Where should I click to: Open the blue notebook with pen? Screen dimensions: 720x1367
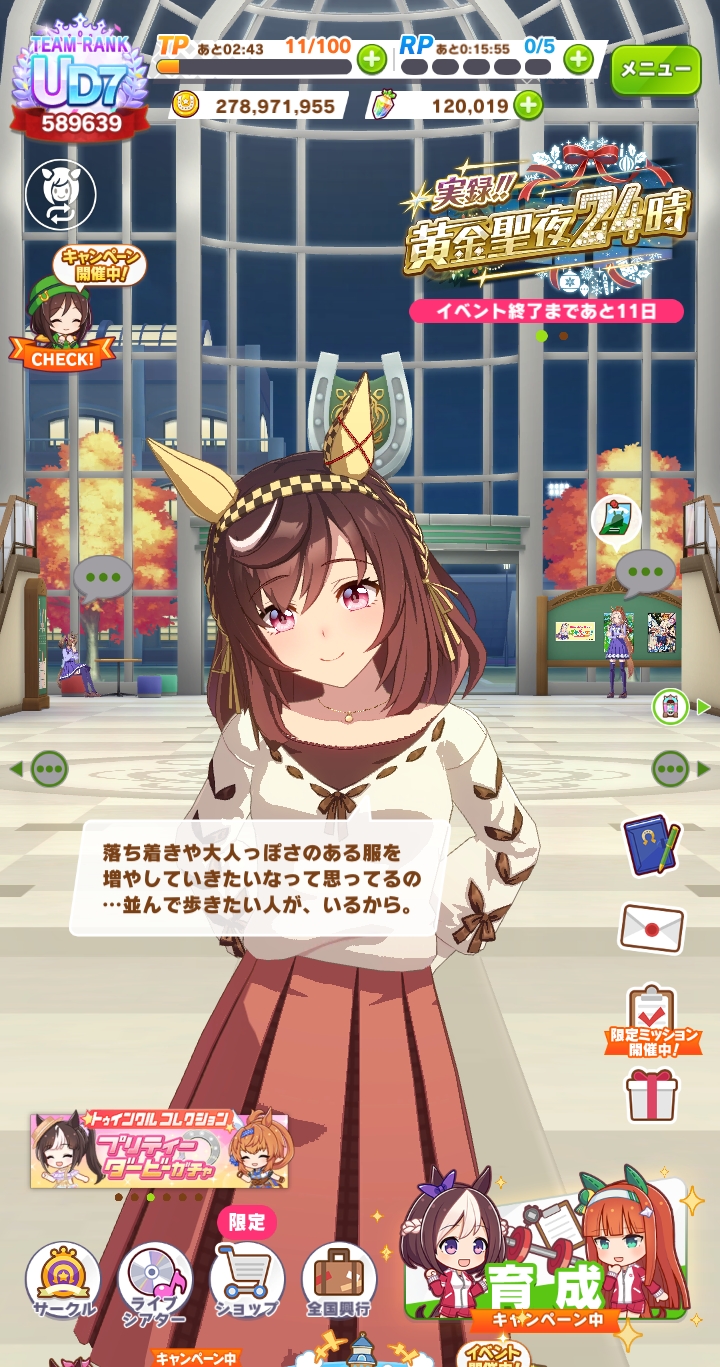coord(652,846)
